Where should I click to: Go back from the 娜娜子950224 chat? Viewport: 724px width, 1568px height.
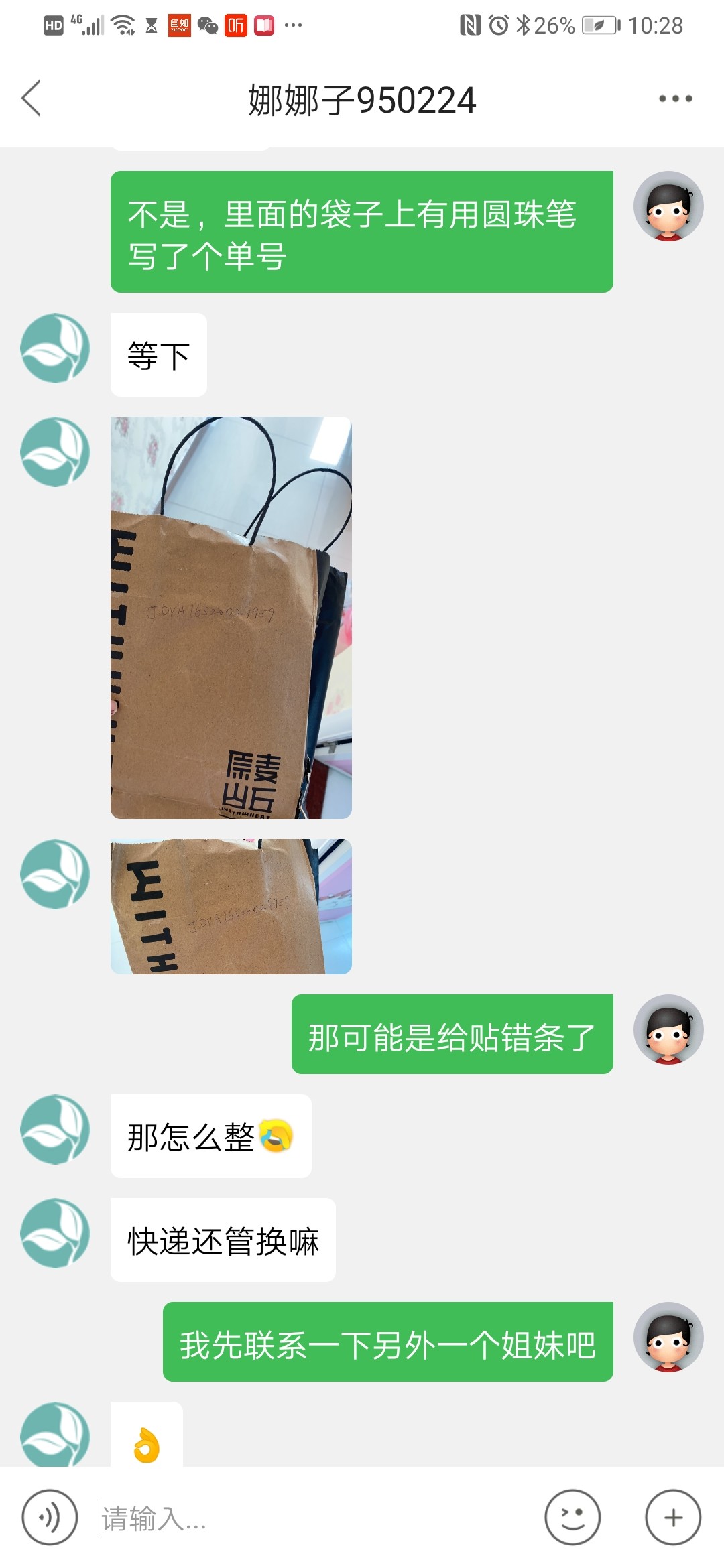(x=32, y=99)
